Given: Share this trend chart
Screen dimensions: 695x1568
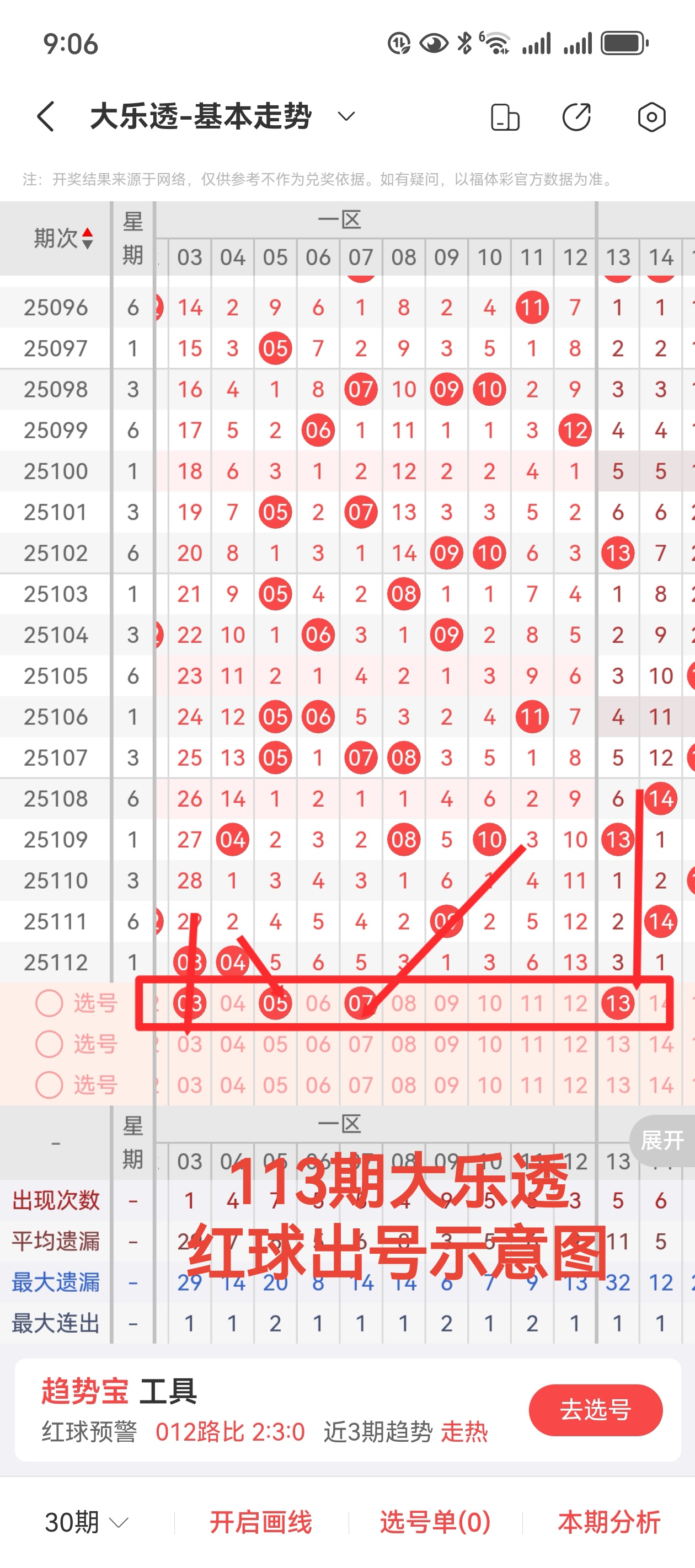Looking at the screenshot, I should click(x=576, y=117).
